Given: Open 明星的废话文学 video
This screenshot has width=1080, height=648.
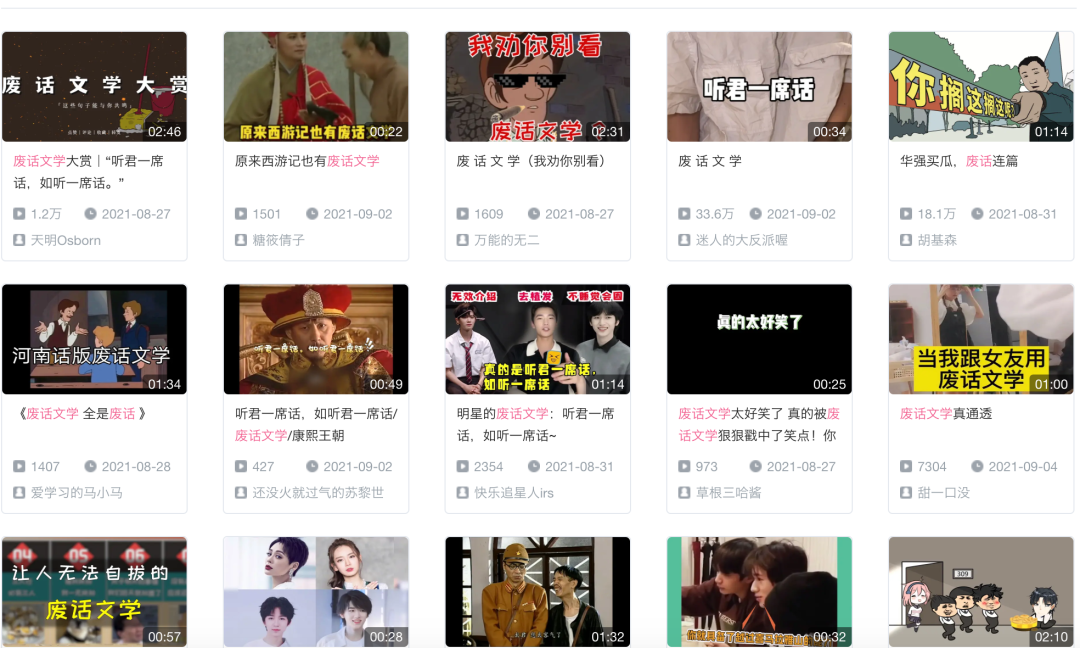Looking at the screenshot, I should click(537, 339).
